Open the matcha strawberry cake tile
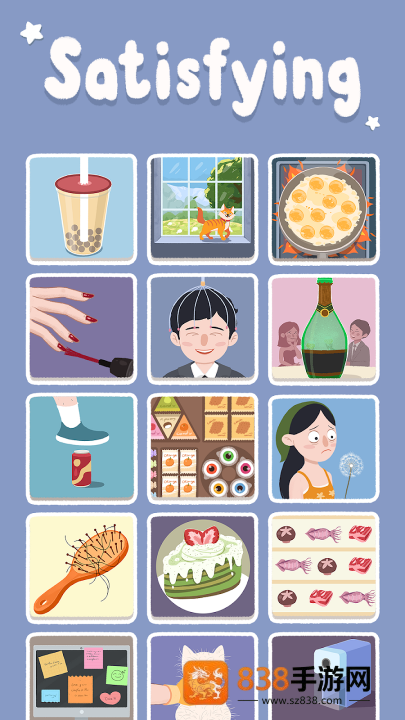This screenshot has width=405, height=720. [202, 568]
